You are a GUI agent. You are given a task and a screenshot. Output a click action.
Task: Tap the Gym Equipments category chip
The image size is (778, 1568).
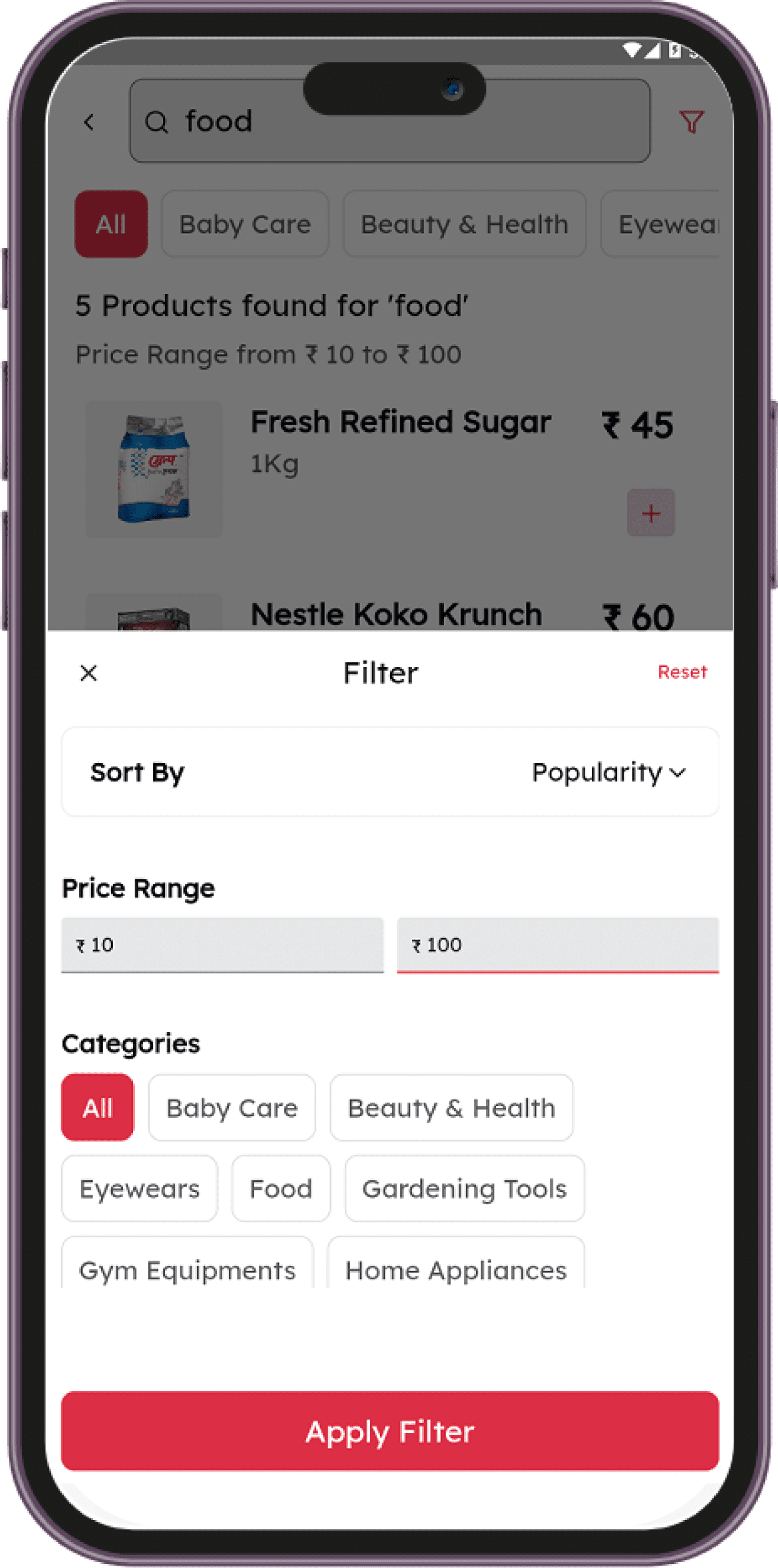pos(187,1269)
